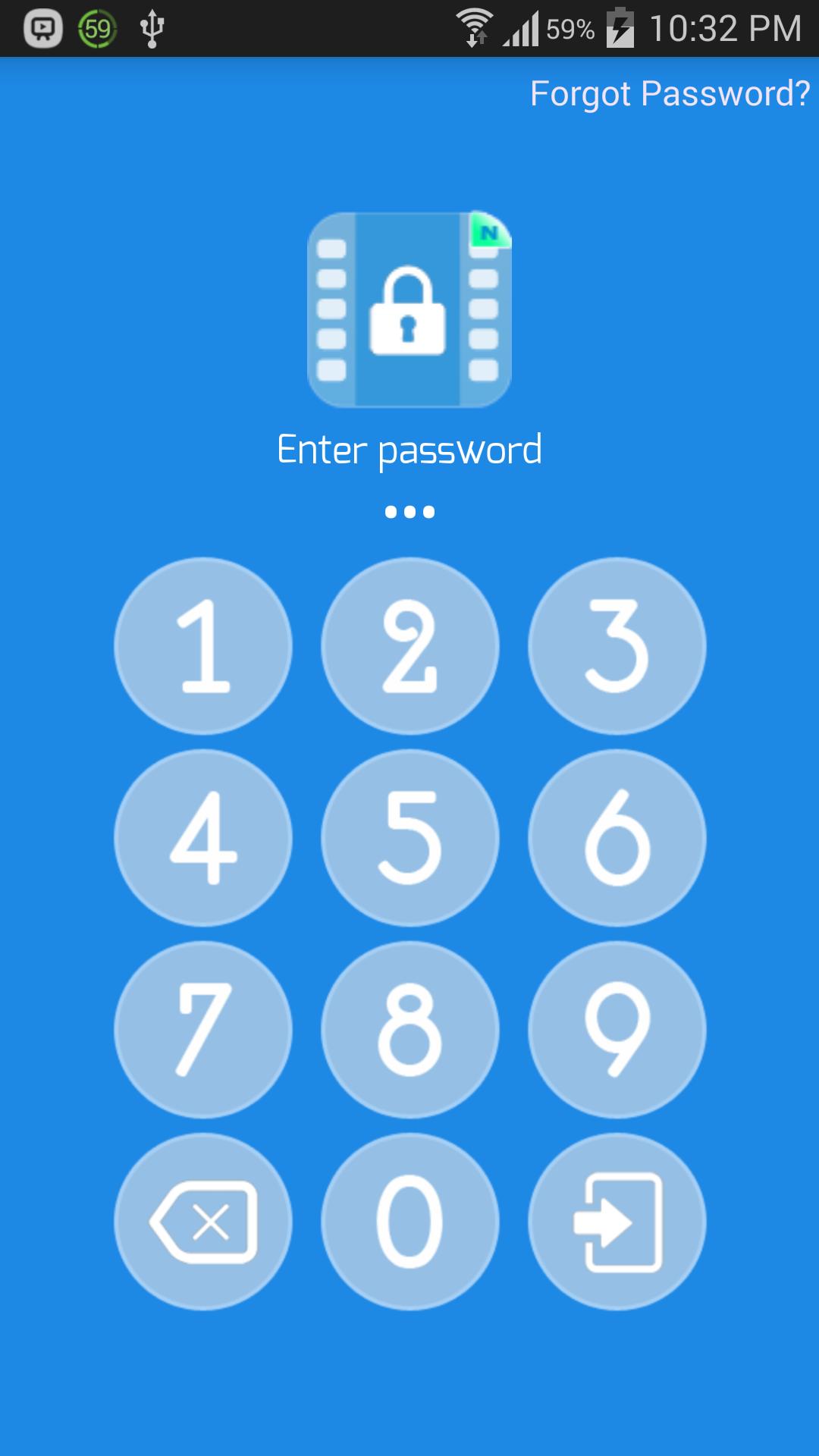819x1456 pixels.
Task: Tap the number 8 key
Action: 409,1030
